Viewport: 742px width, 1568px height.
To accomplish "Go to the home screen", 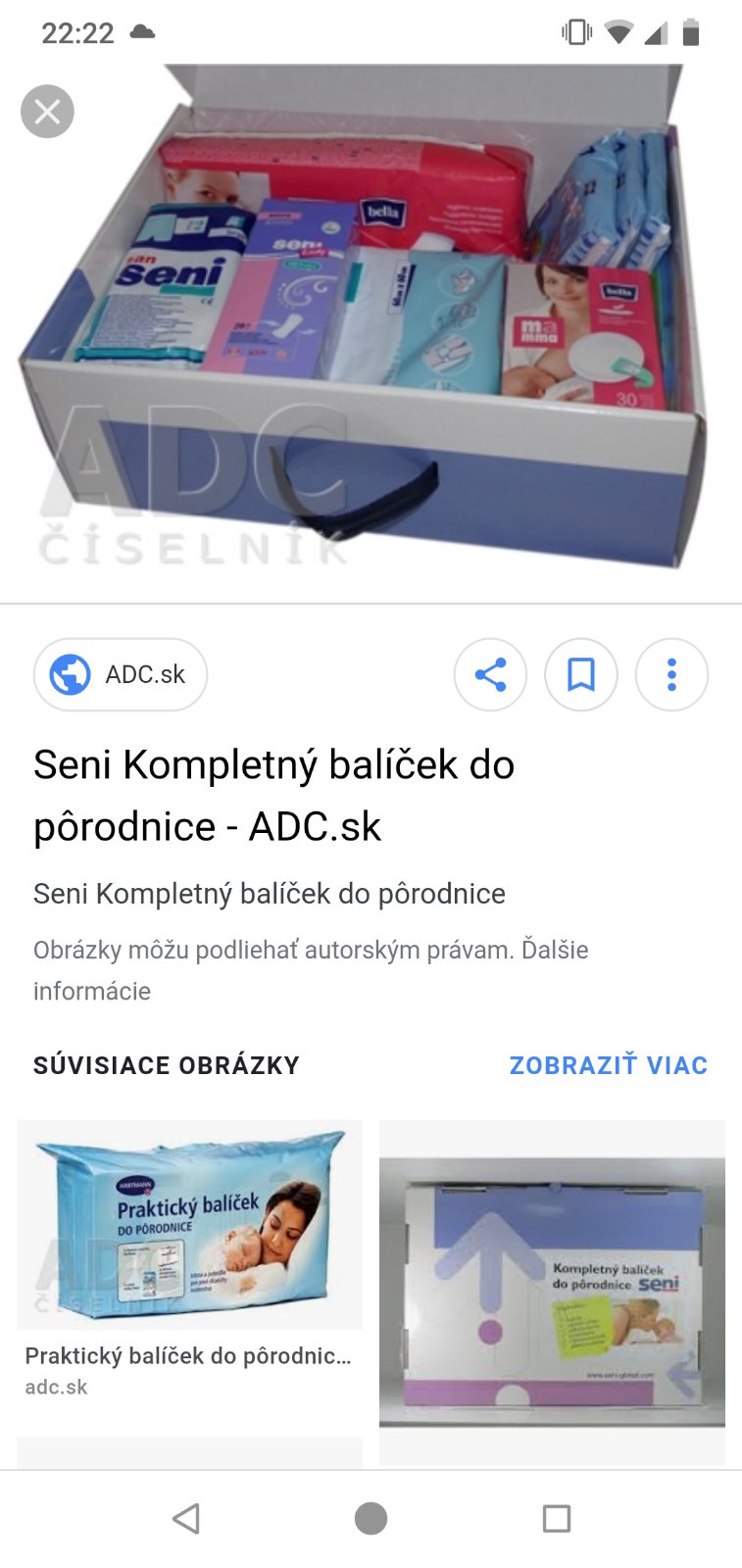I will point(371,1518).
